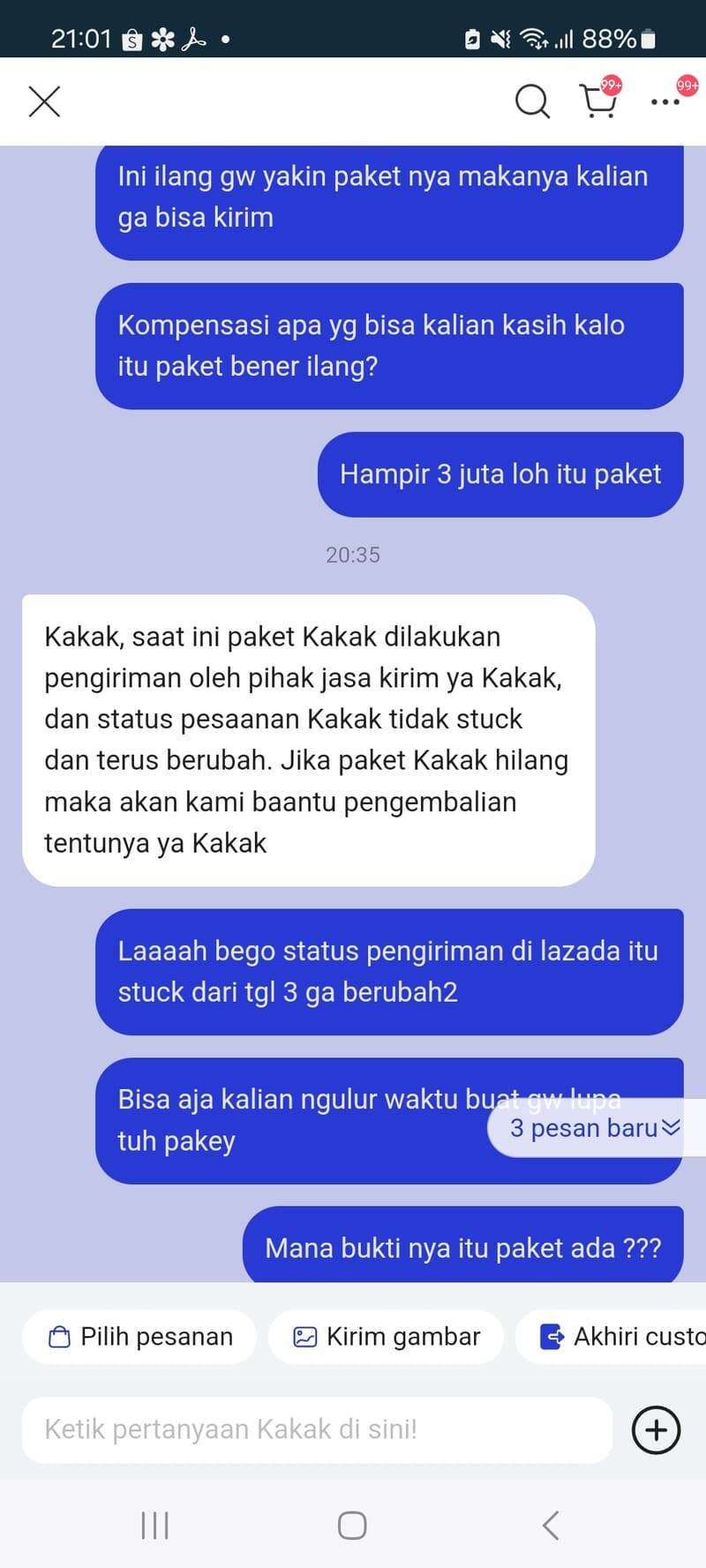
Task: Tap the Pilih pesanan chip
Action: [x=139, y=1337]
